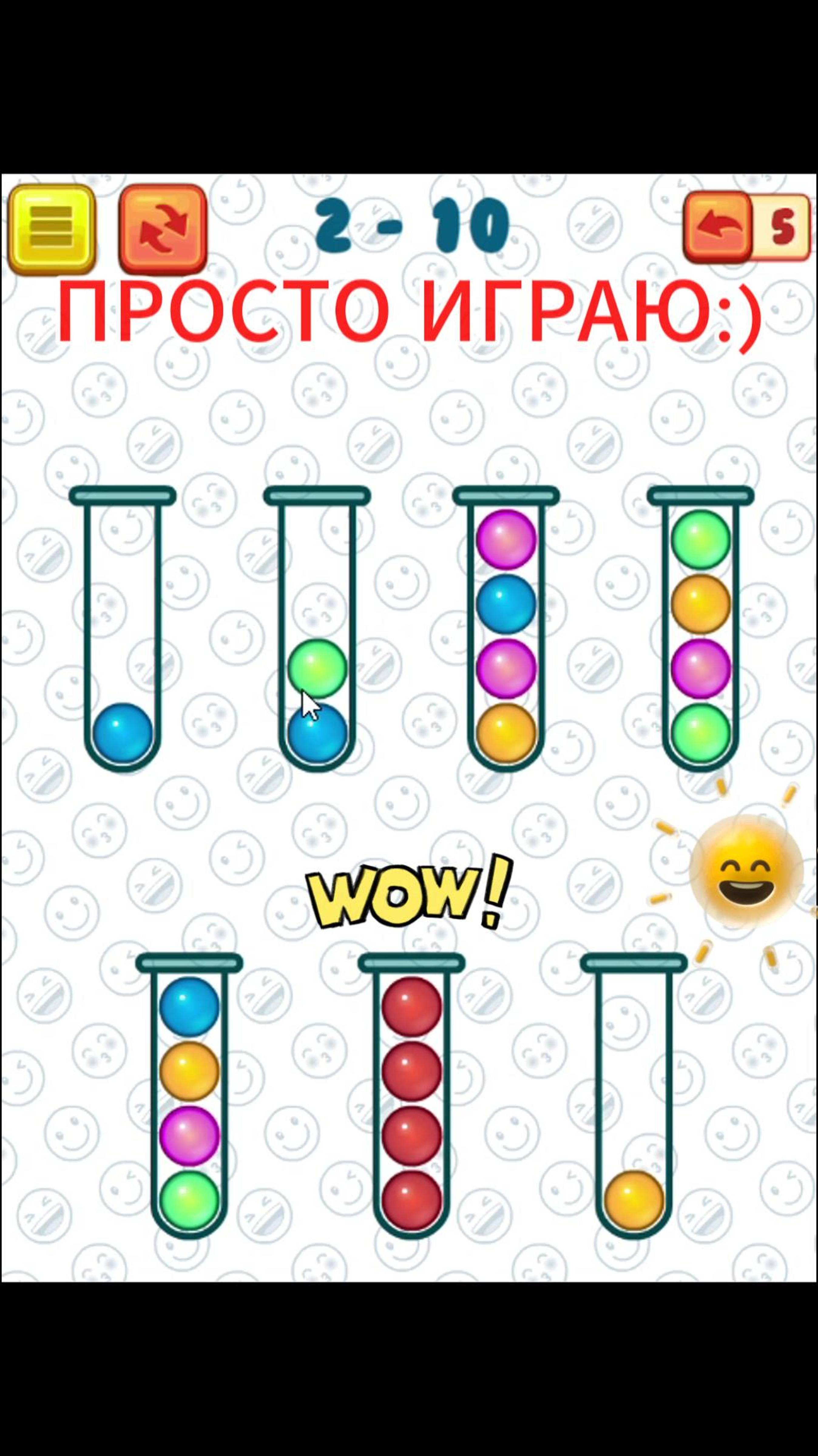Select the tube with green ball above blue

[316, 630]
